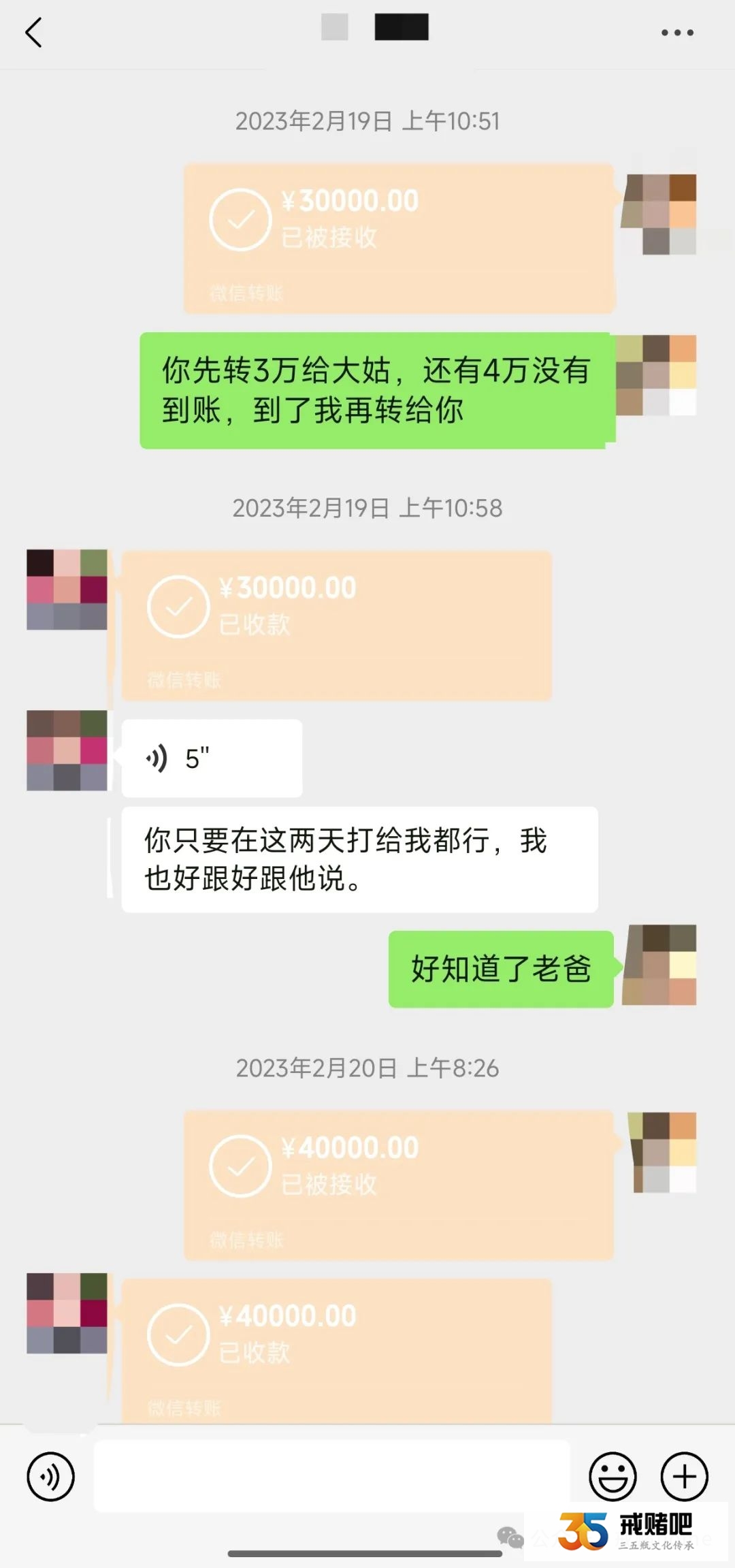View own avatar beside 好知道了老爸 message

[659, 965]
